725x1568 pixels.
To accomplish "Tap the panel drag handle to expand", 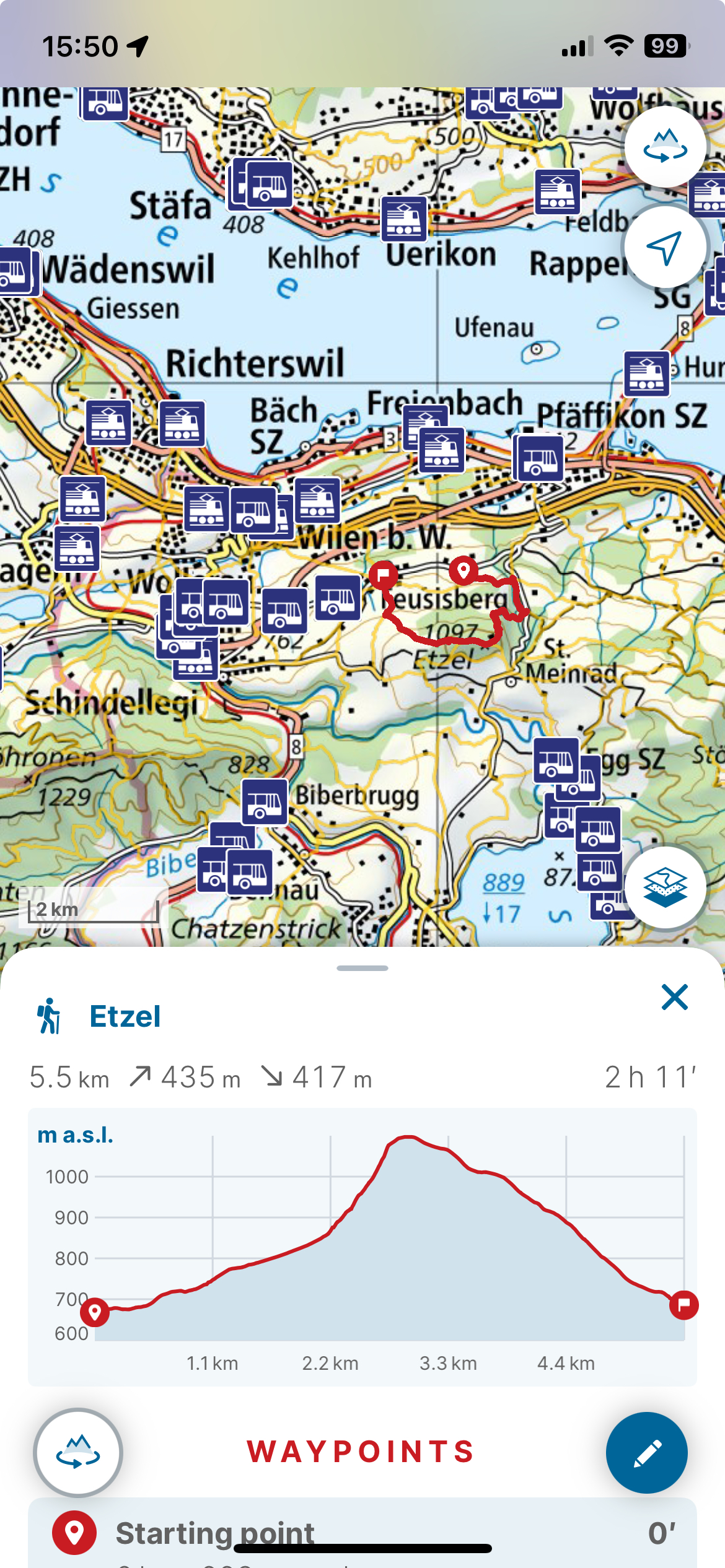I will click(x=362, y=968).
